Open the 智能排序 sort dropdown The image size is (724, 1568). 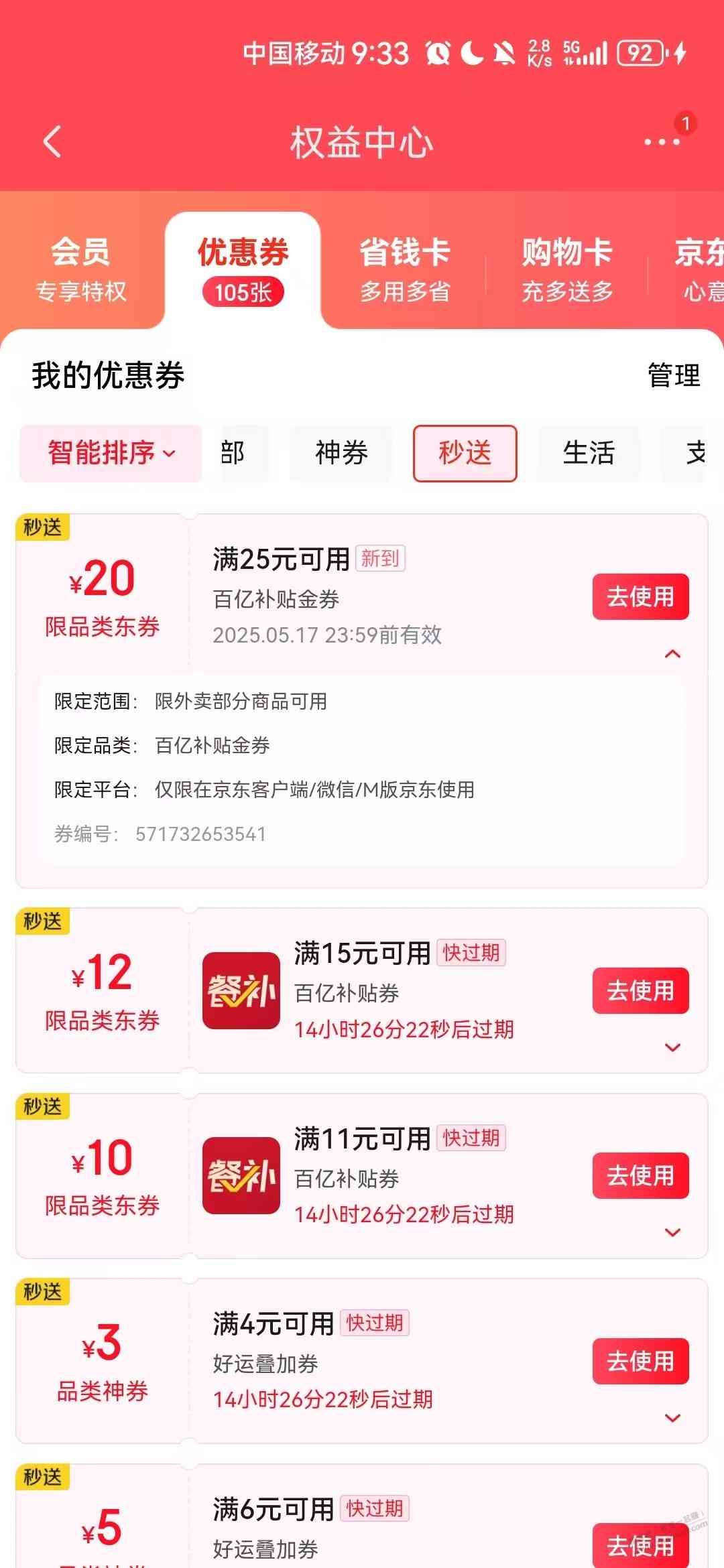pos(111,454)
